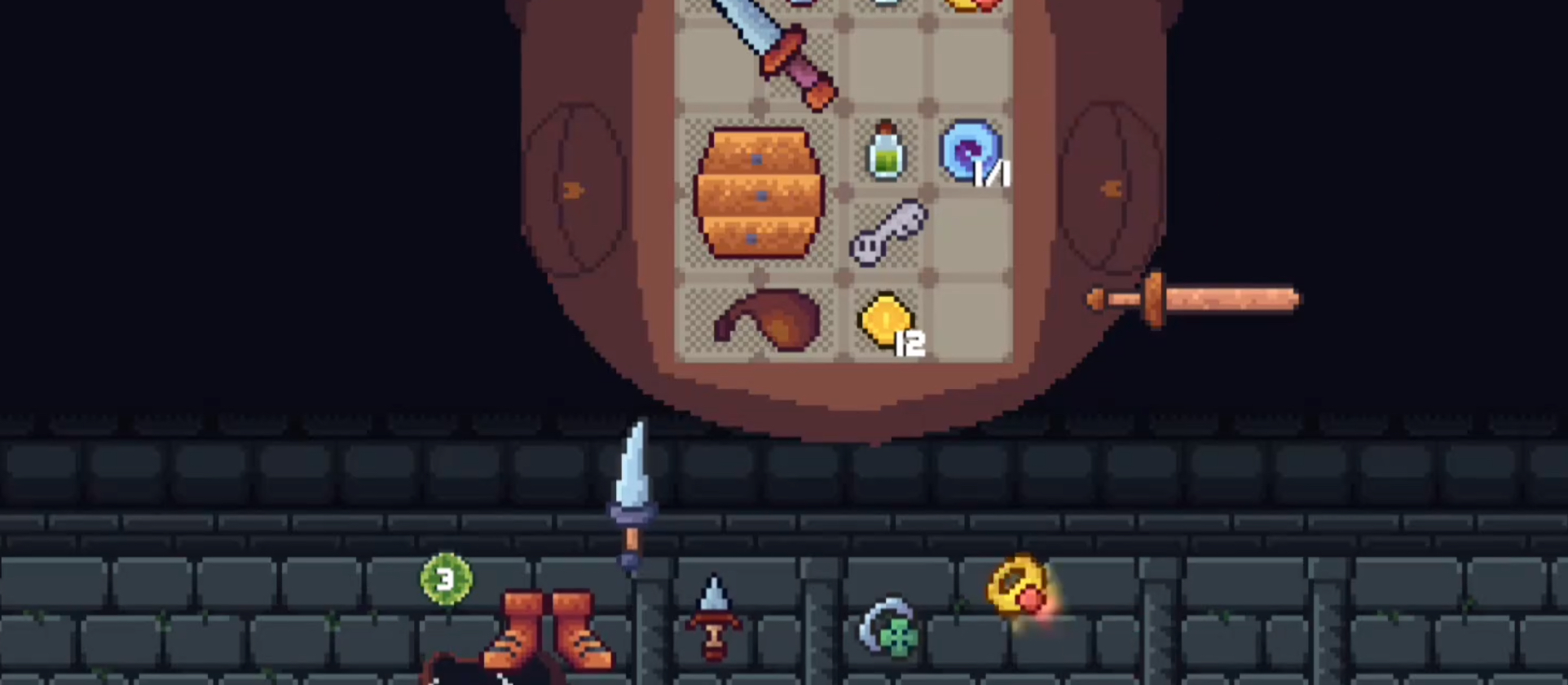Select the blue mana orb showing 1/1
The width and height of the screenshot is (1568, 685).
click(x=970, y=152)
